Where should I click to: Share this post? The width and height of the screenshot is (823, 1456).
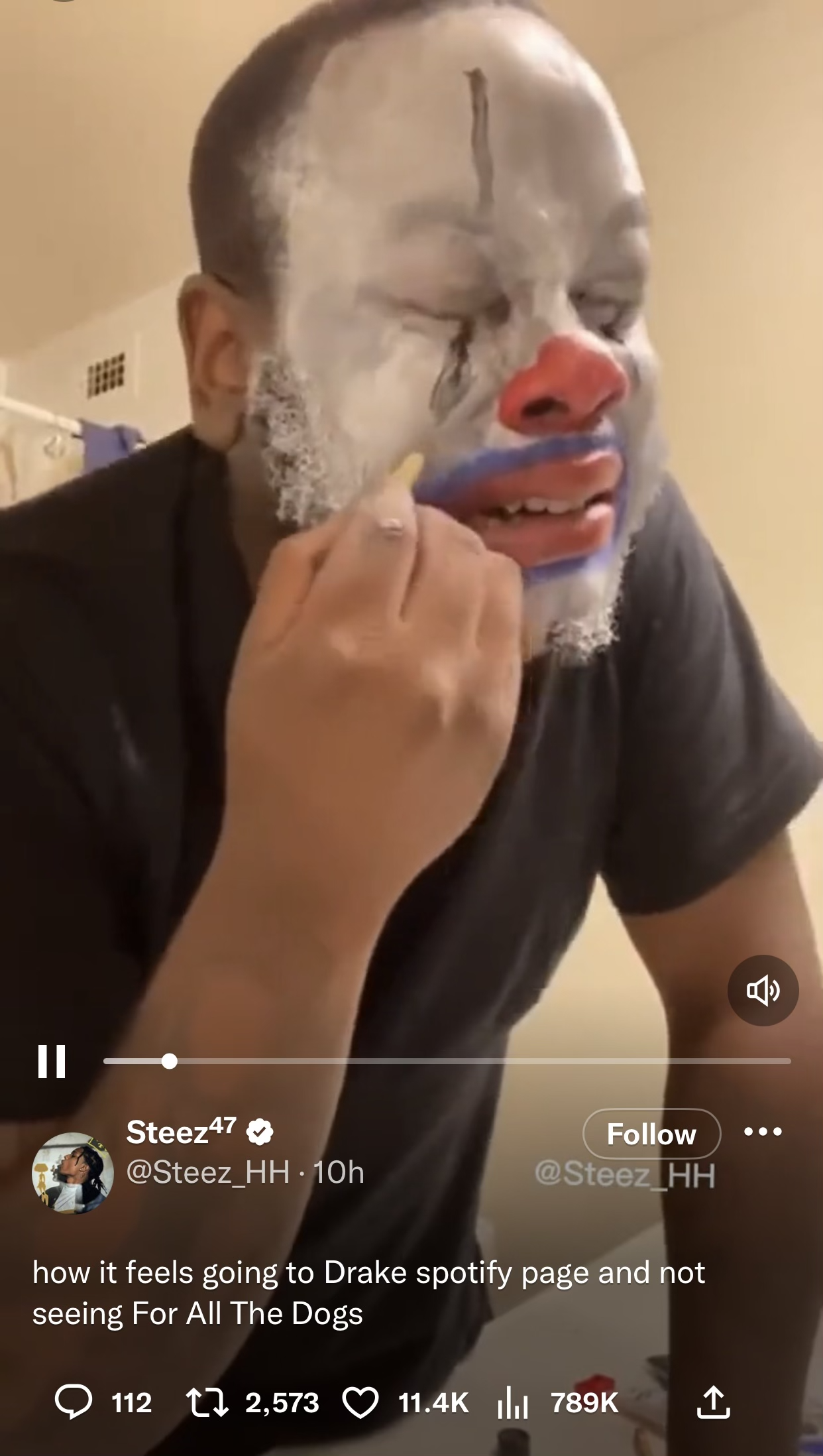pyautogui.click(x=713, y=1402)
